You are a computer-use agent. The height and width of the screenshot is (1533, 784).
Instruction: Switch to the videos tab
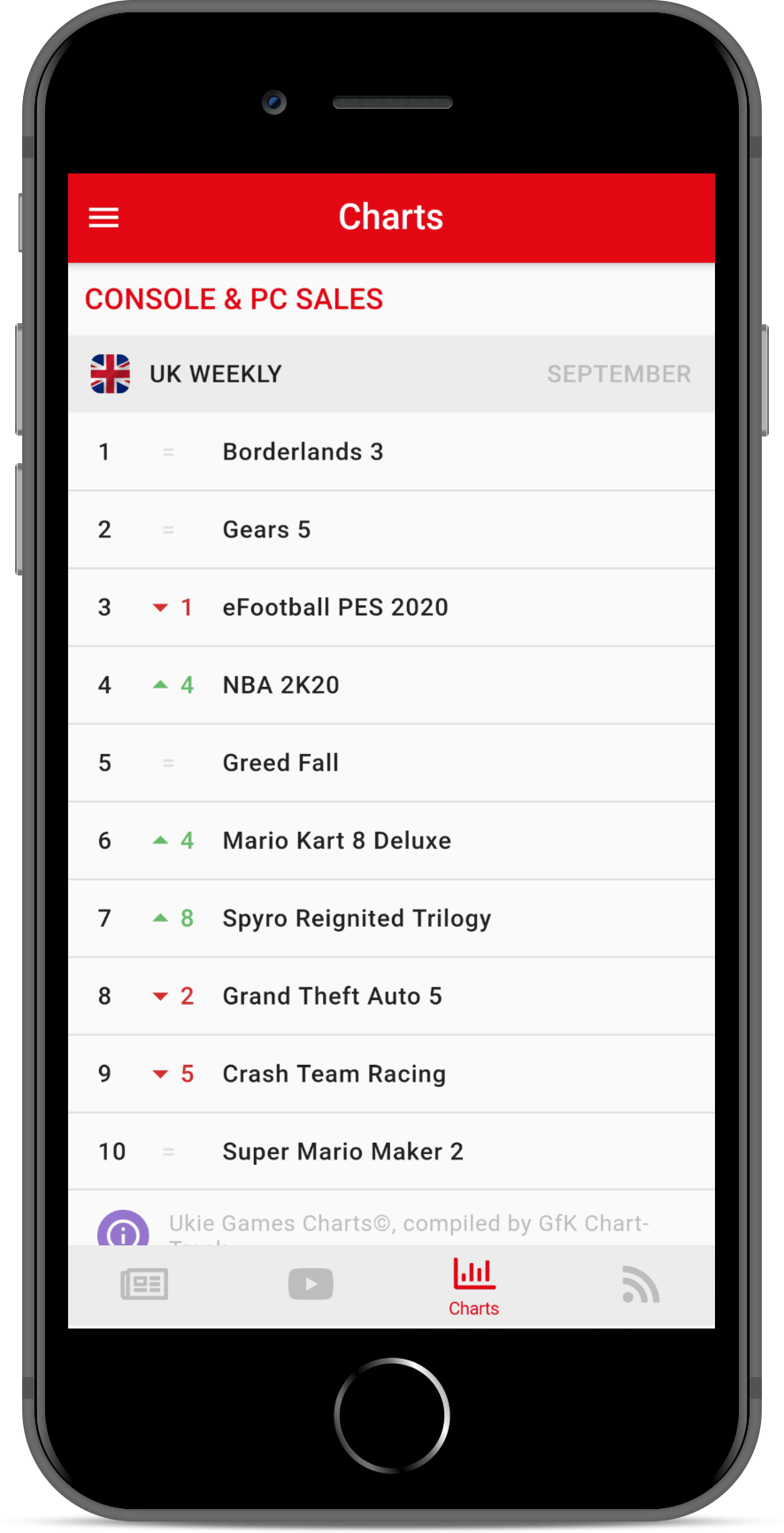[311, 1284]
